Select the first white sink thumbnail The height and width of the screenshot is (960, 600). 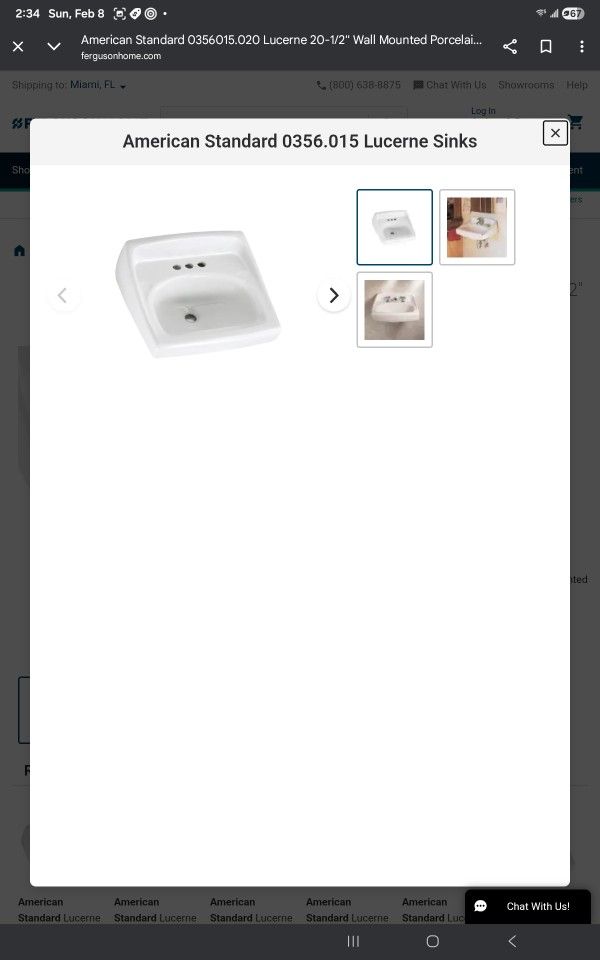tap(394, 227)
